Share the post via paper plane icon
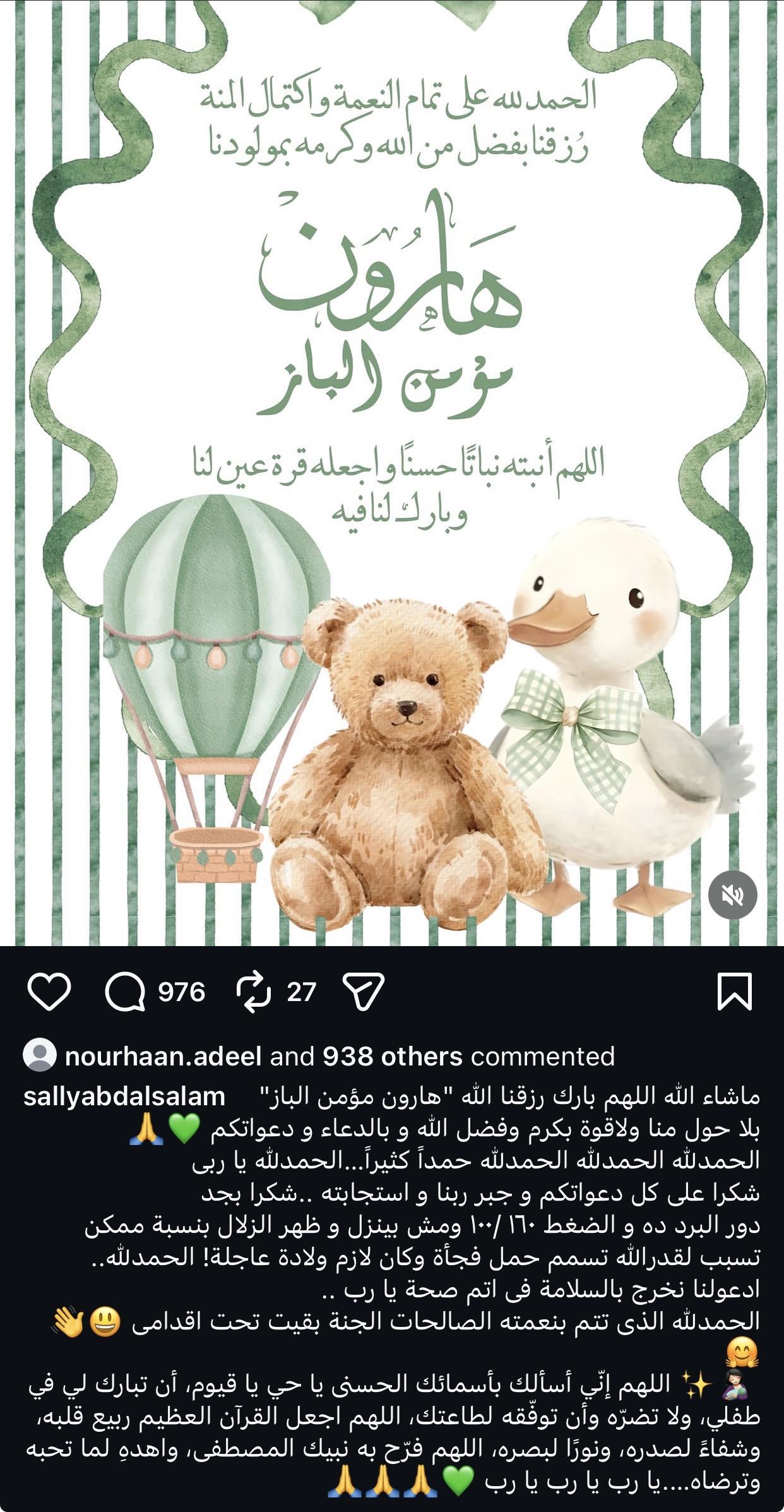 pos(364,992)
